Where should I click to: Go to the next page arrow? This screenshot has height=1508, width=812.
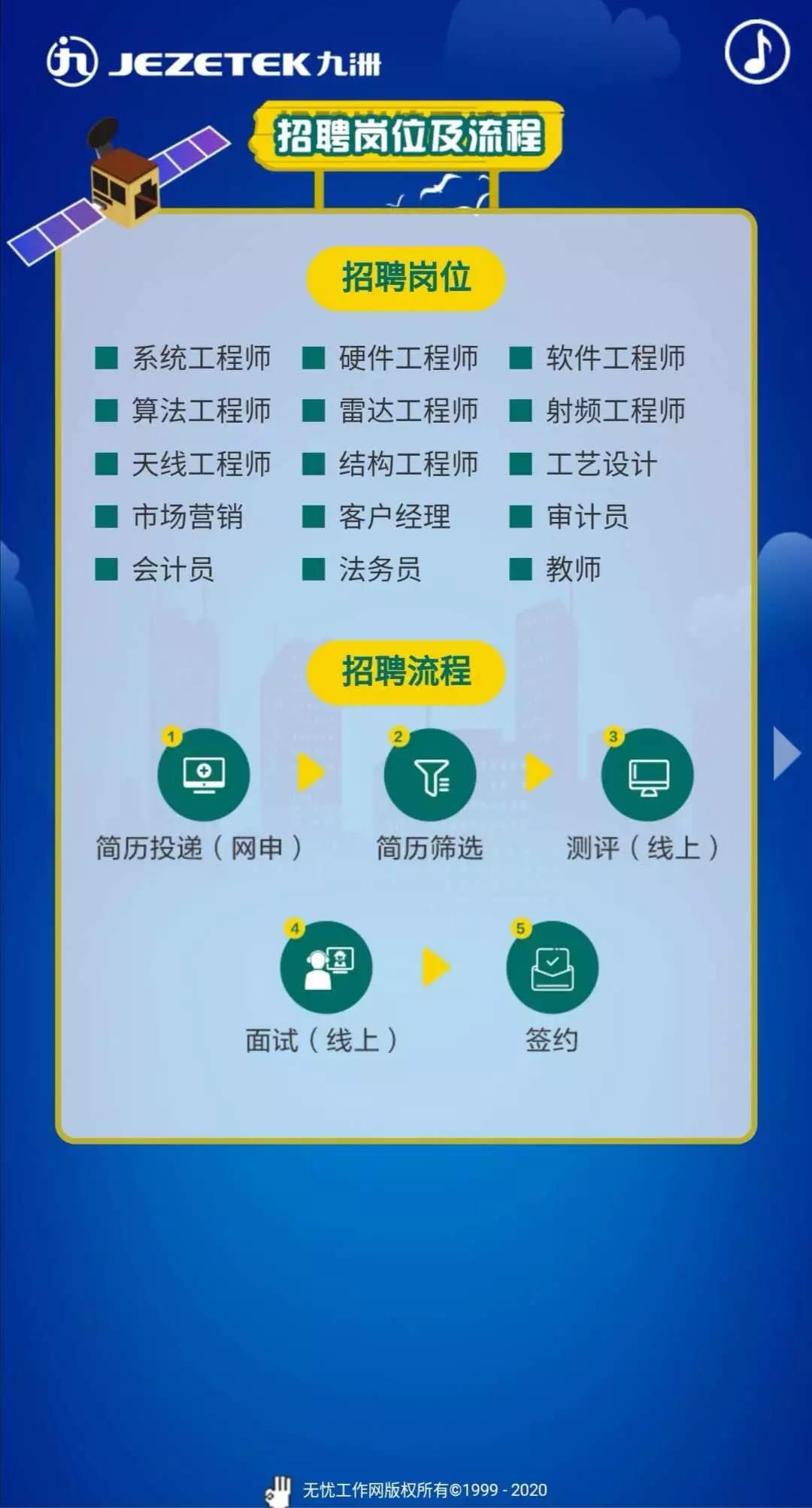tap(786, 752)
